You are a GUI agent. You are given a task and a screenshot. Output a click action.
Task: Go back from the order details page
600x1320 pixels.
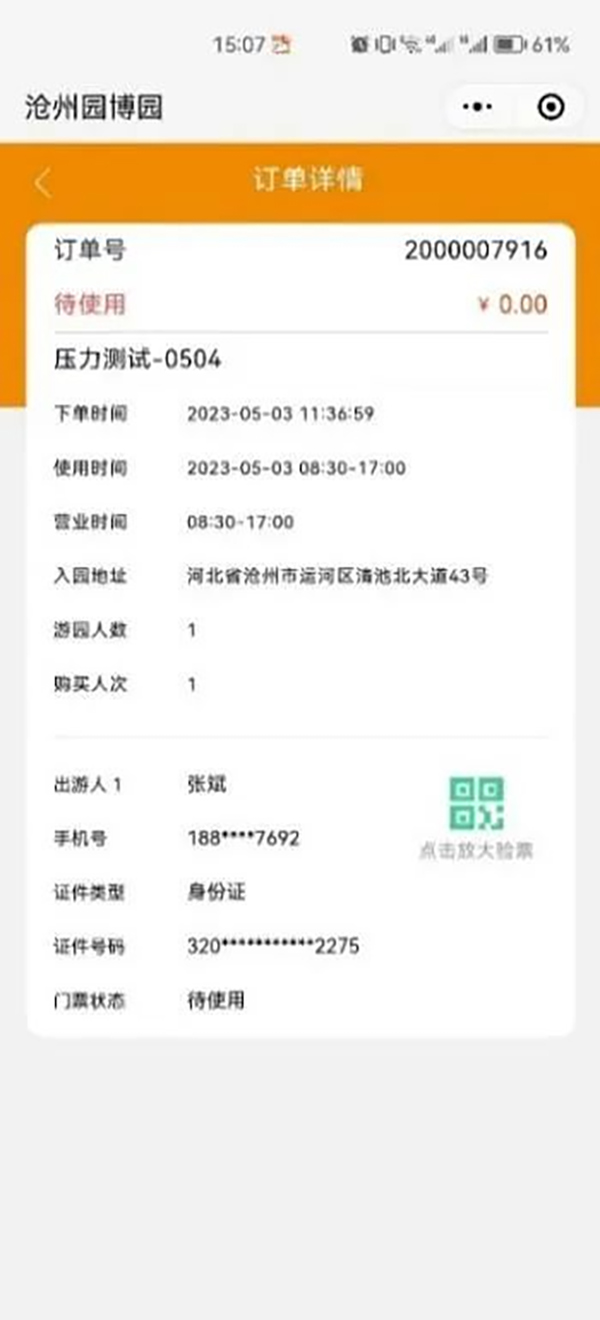42,183
